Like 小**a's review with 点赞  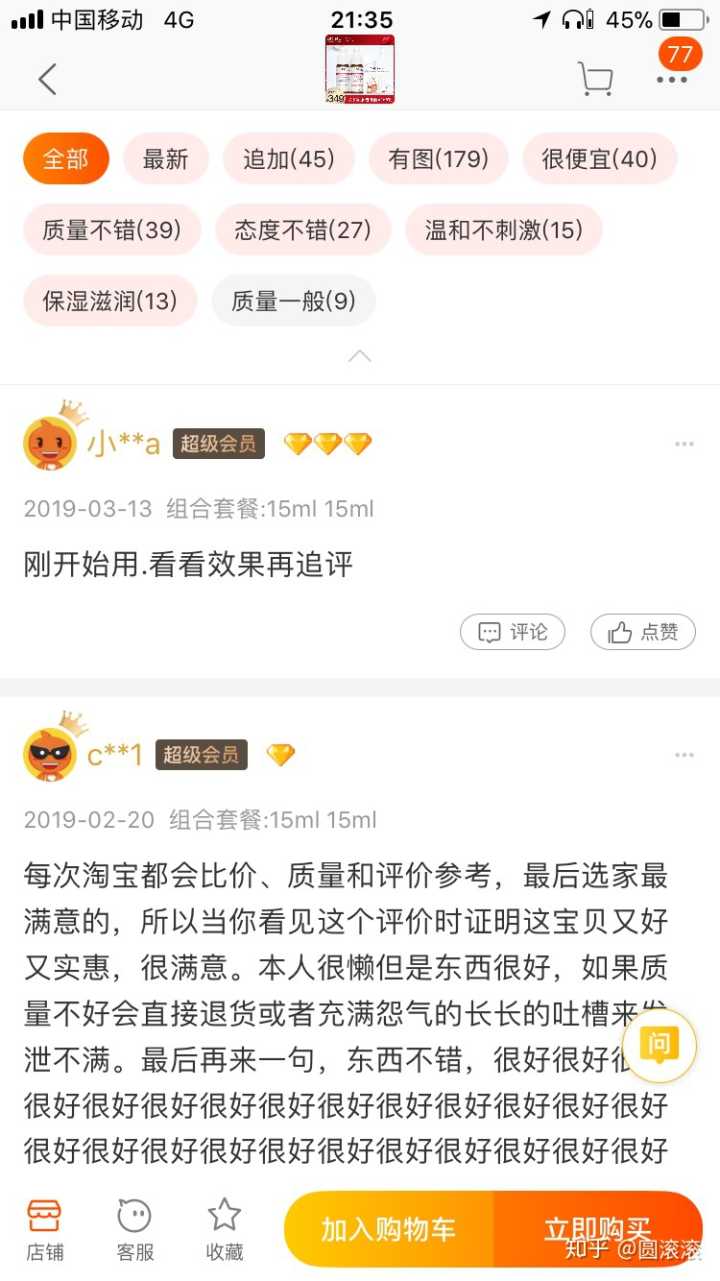643,632
